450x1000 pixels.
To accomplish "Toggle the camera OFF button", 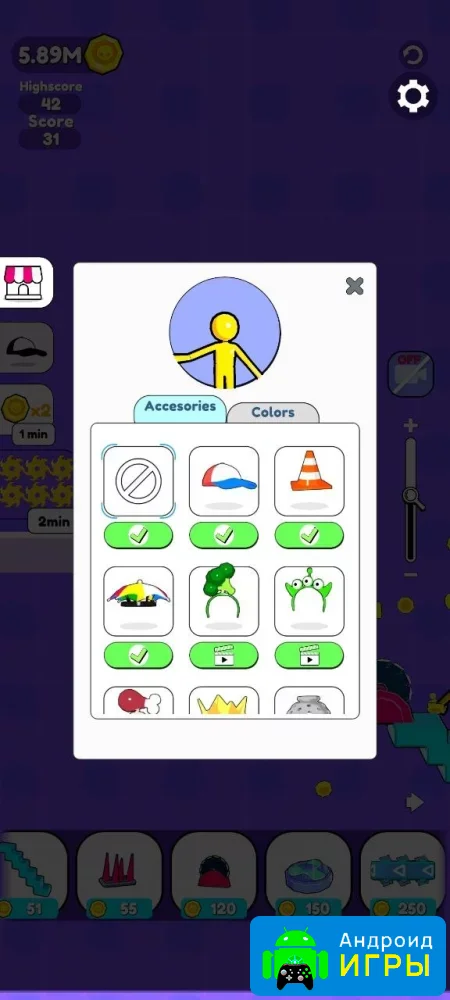I will pos(411,374).
